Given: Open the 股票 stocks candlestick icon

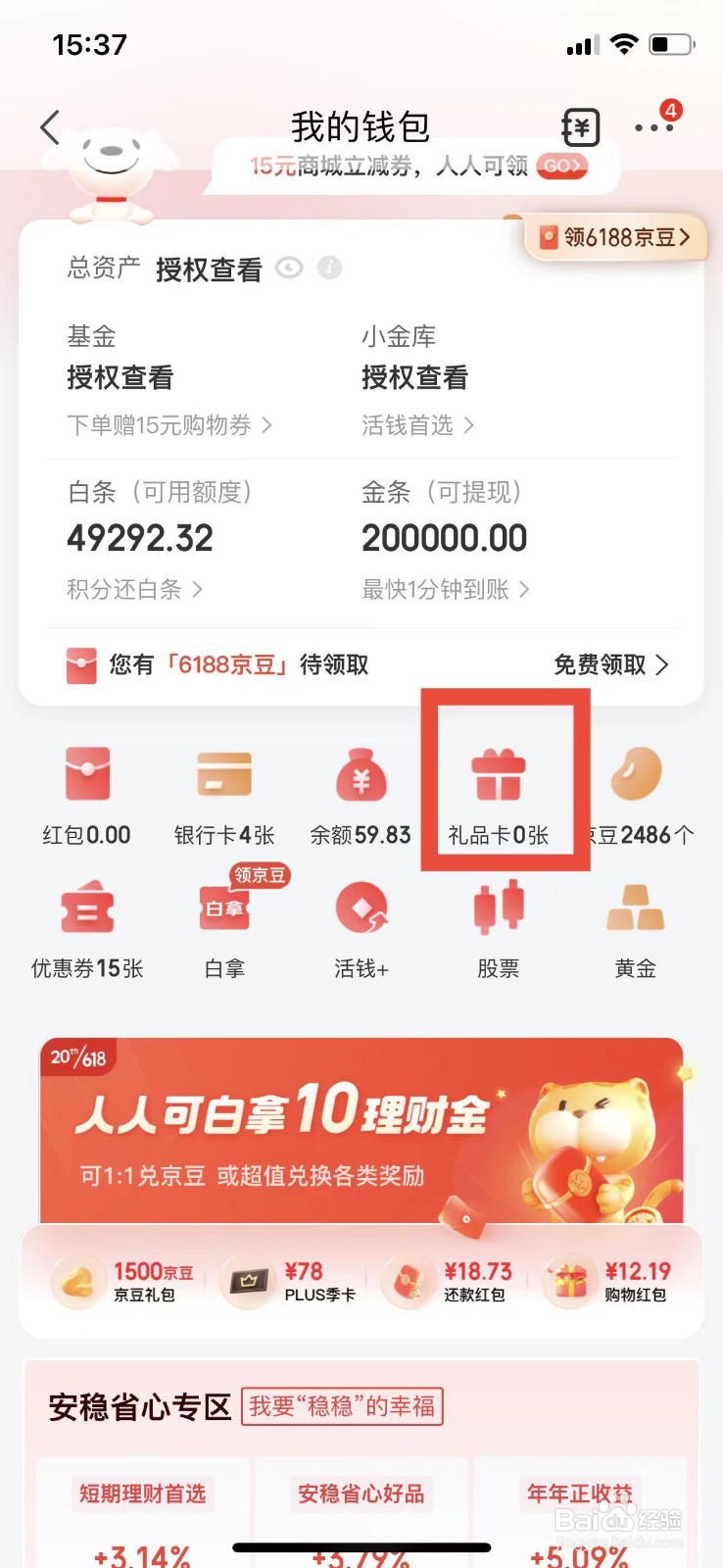Looking at the screenshot, I should coord(498,911).
